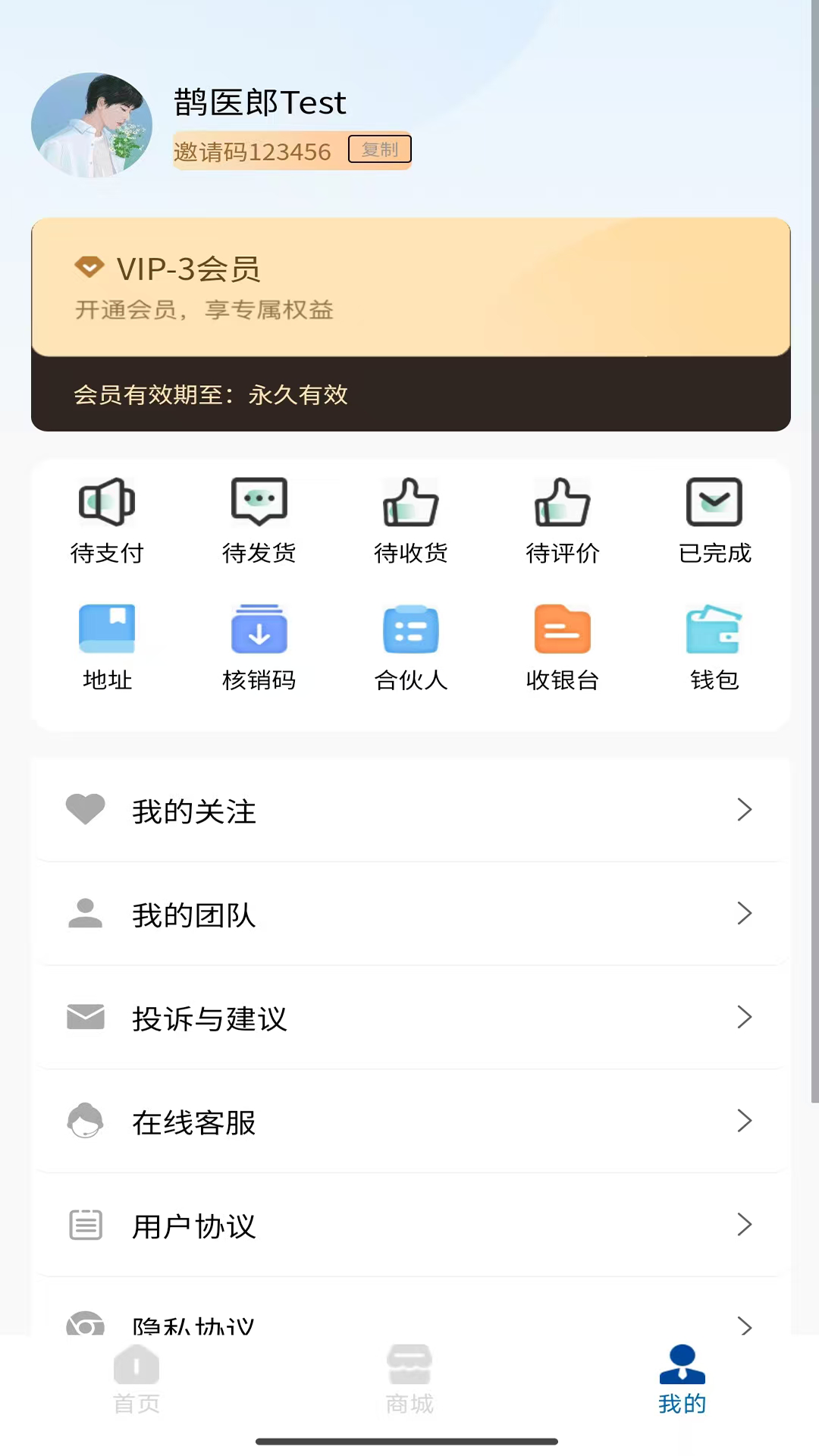Open the 钱包 wallet icon

714,647
